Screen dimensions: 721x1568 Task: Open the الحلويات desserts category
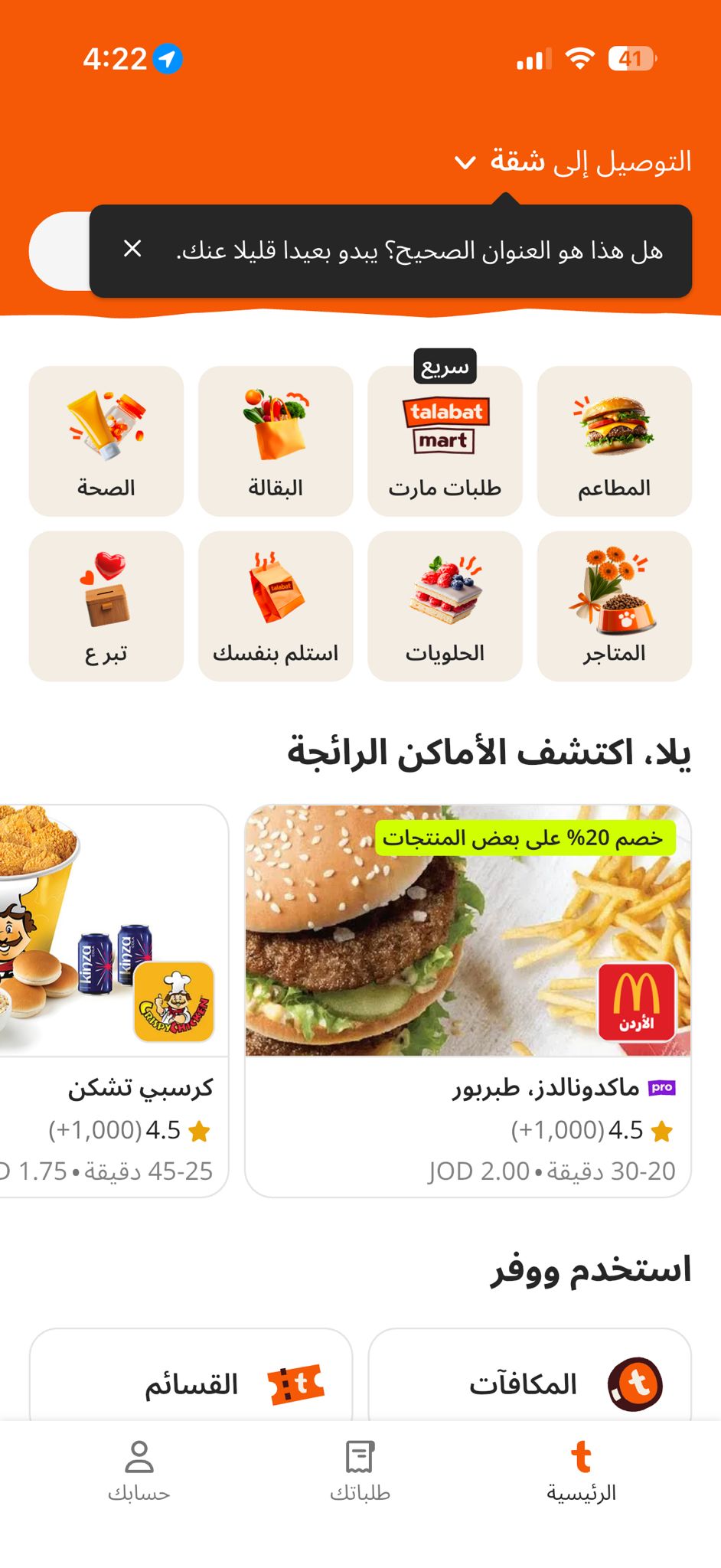coord(445,606)
